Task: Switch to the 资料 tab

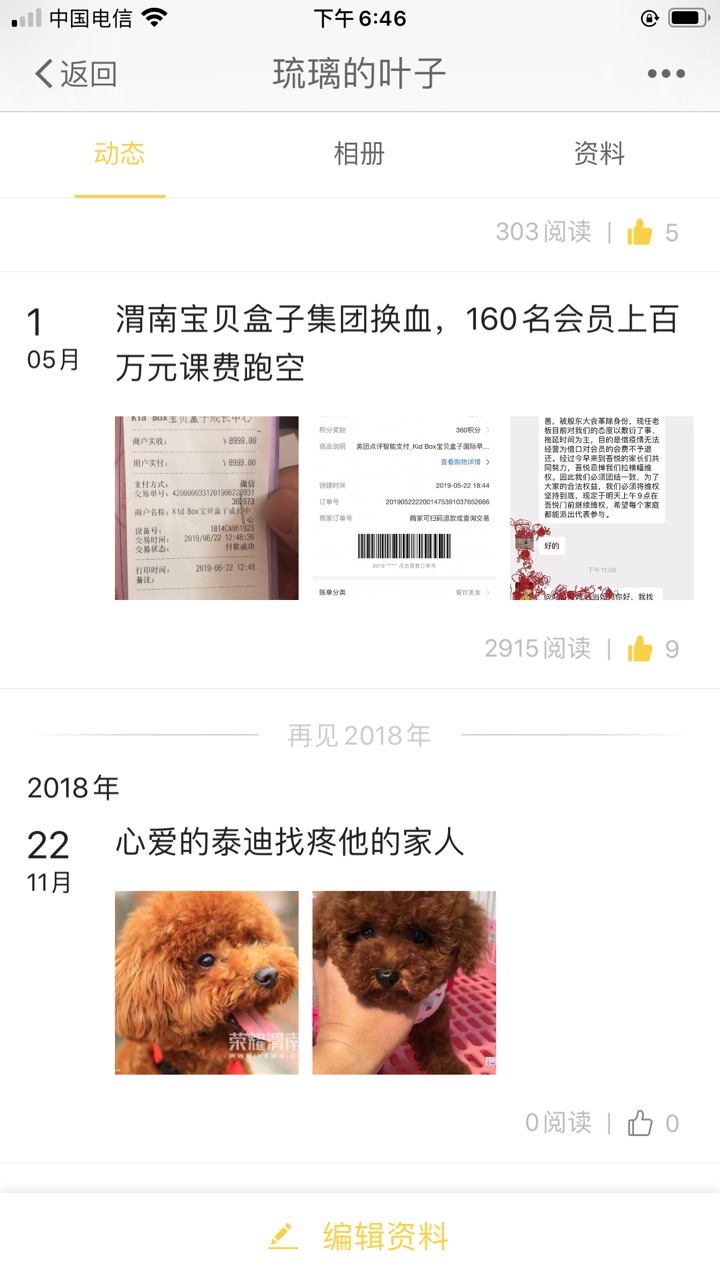Action: pos(599,154)
